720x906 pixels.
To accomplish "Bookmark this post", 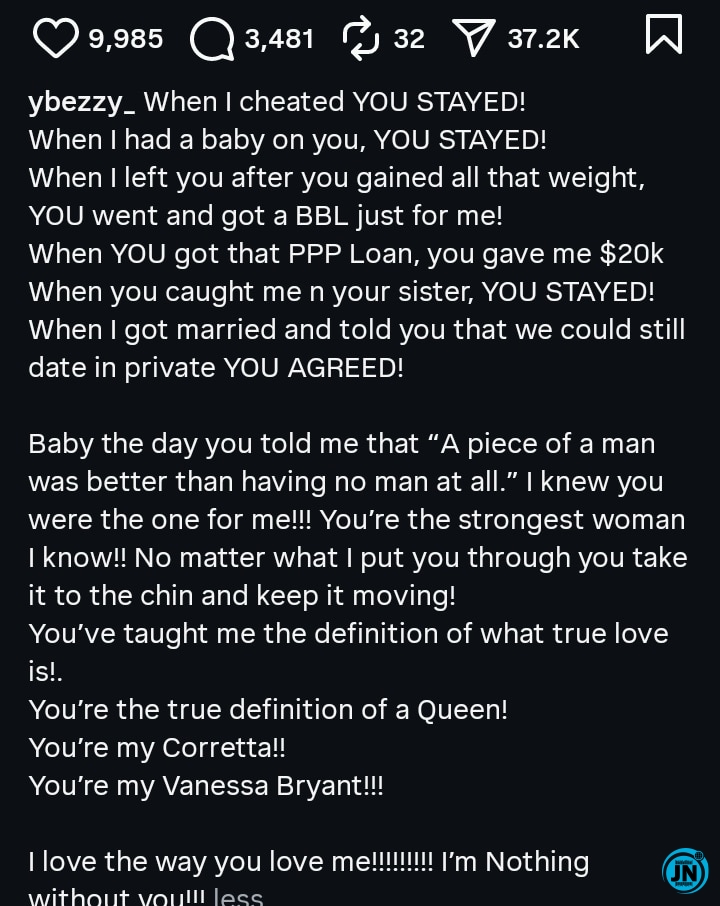I will 664,35.
